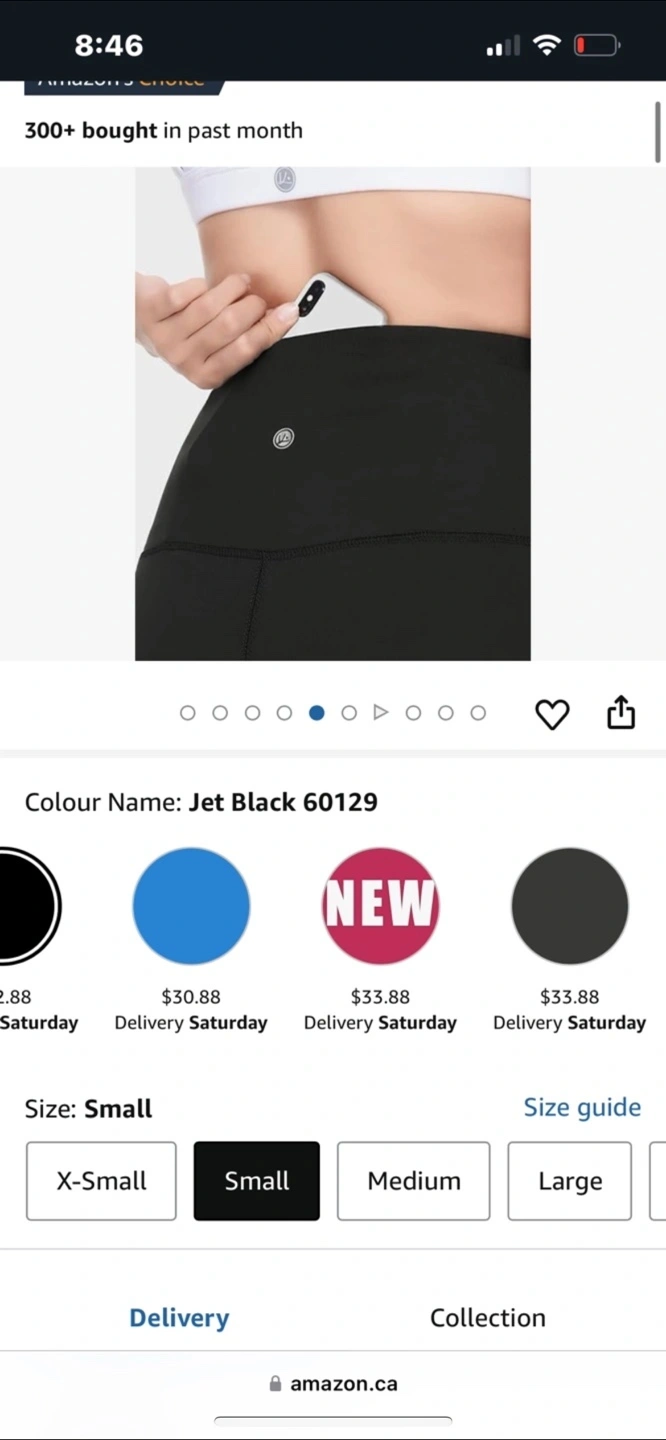Share this product listing
Viewport: 666px width, 1440px height.
pyautogui.click(x=621, y=712)
